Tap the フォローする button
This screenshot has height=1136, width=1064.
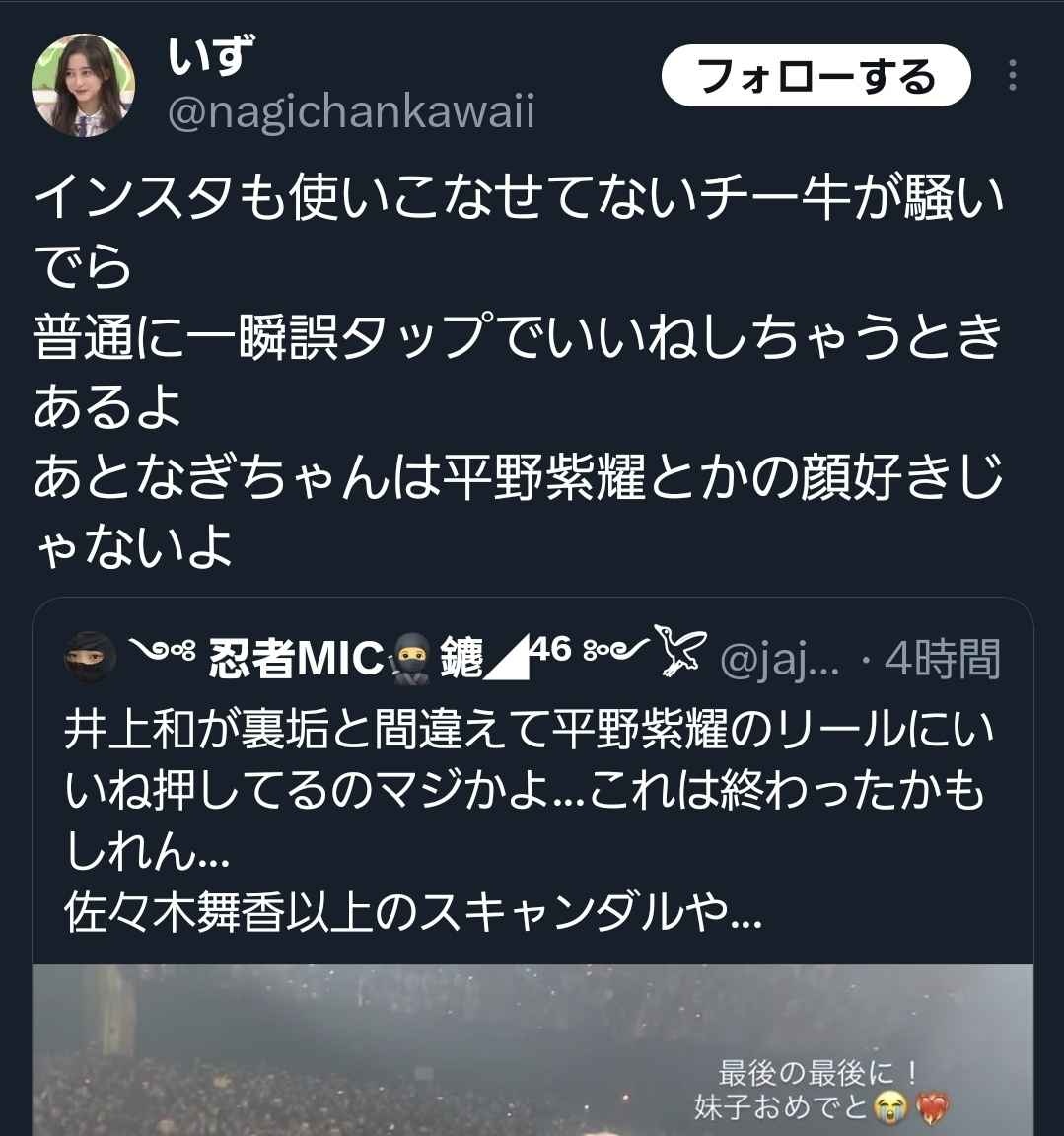click(x=816, y=76)
